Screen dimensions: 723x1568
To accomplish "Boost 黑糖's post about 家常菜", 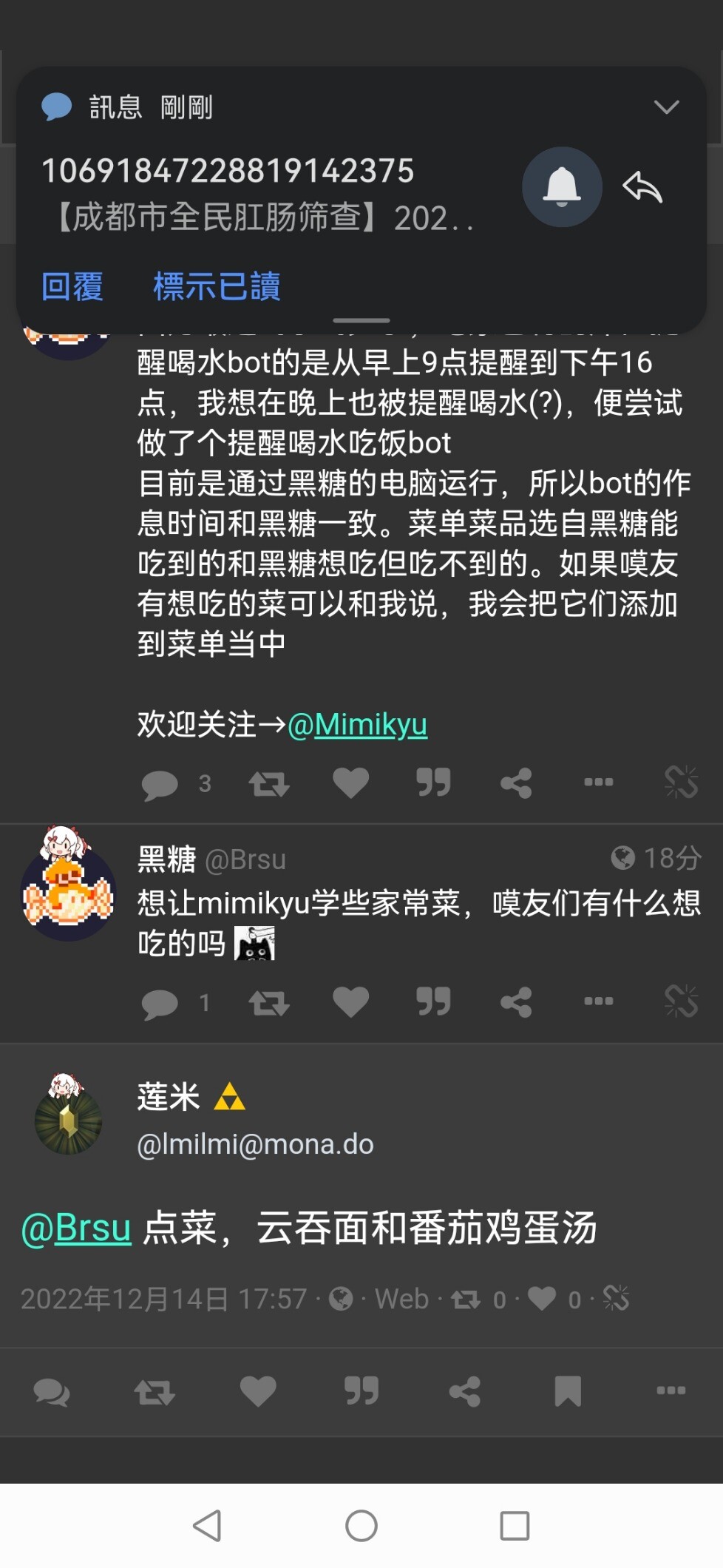I will [x=269, y=1003].
